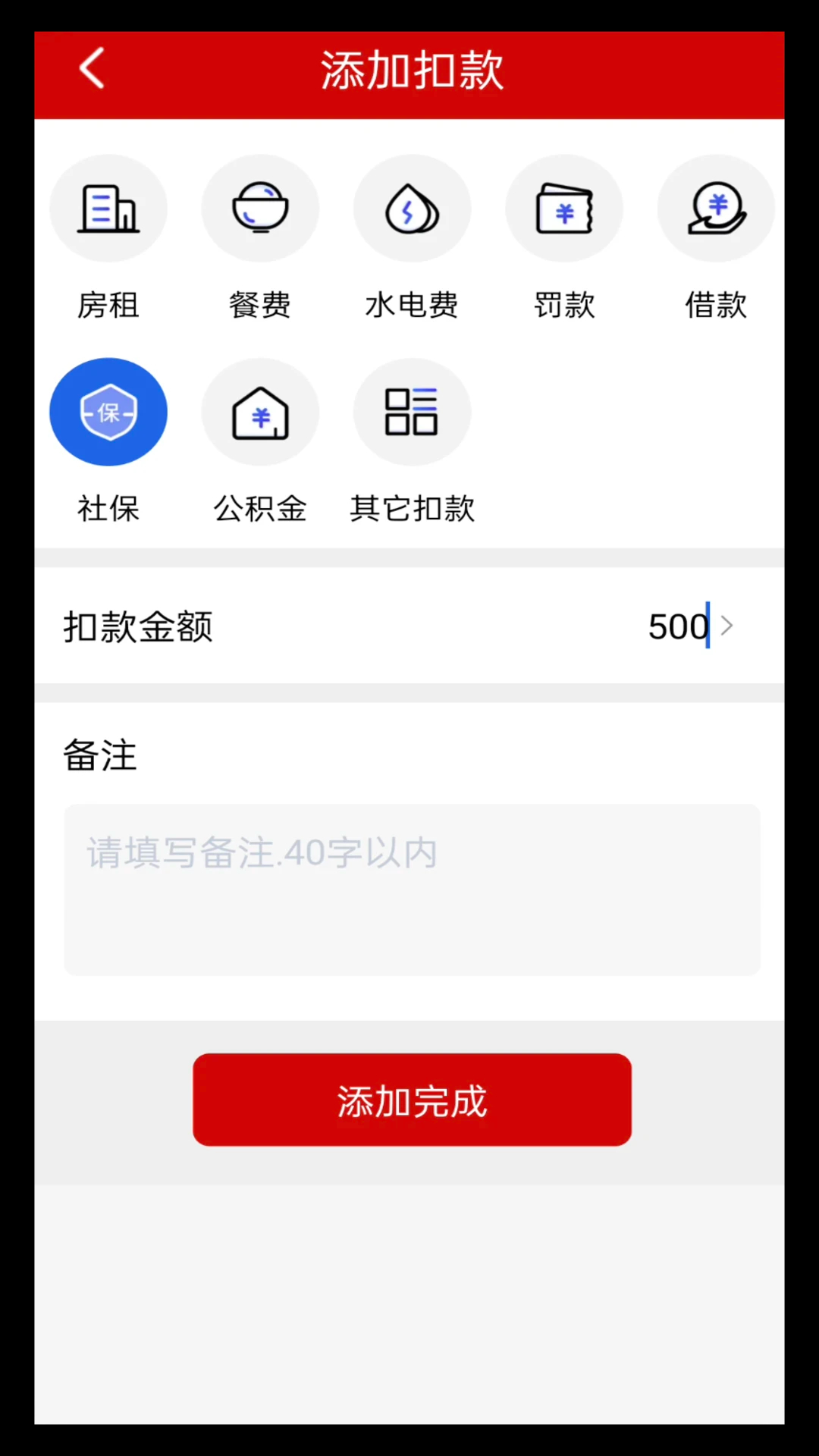This screenshot has width=819, height=1456.
Task: Select the 水电费 utilities water-drop icon
Action: (412, 209)
